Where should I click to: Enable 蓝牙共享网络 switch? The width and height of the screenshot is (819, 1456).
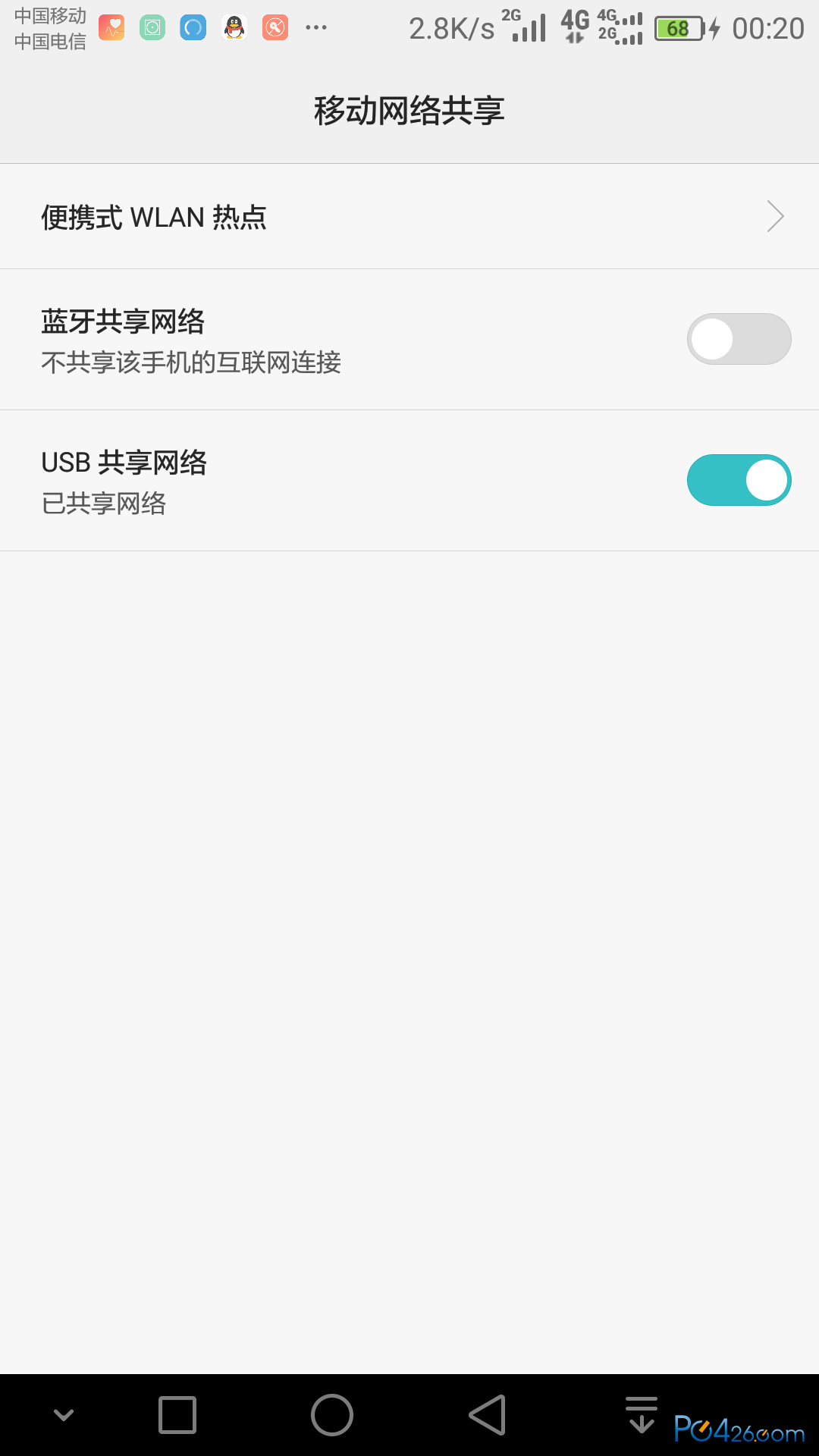pos(739,339)
